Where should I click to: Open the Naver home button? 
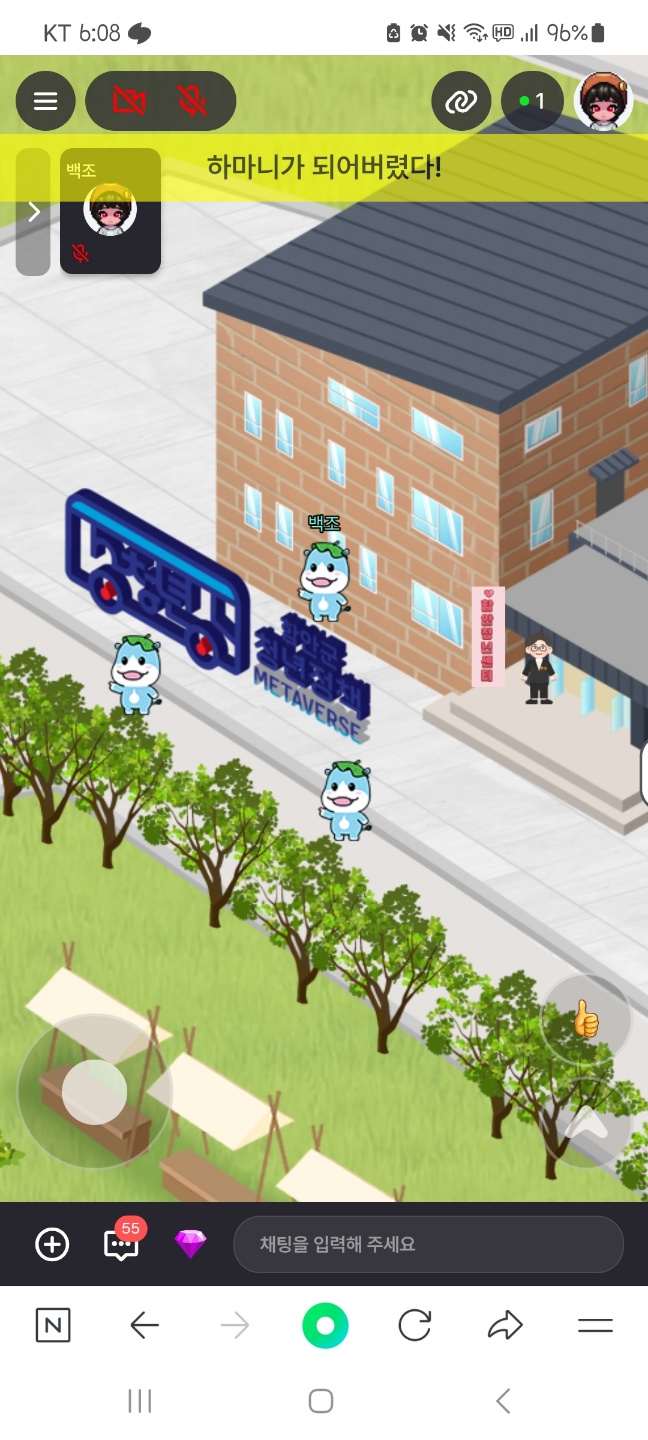tap(53, 1327)
